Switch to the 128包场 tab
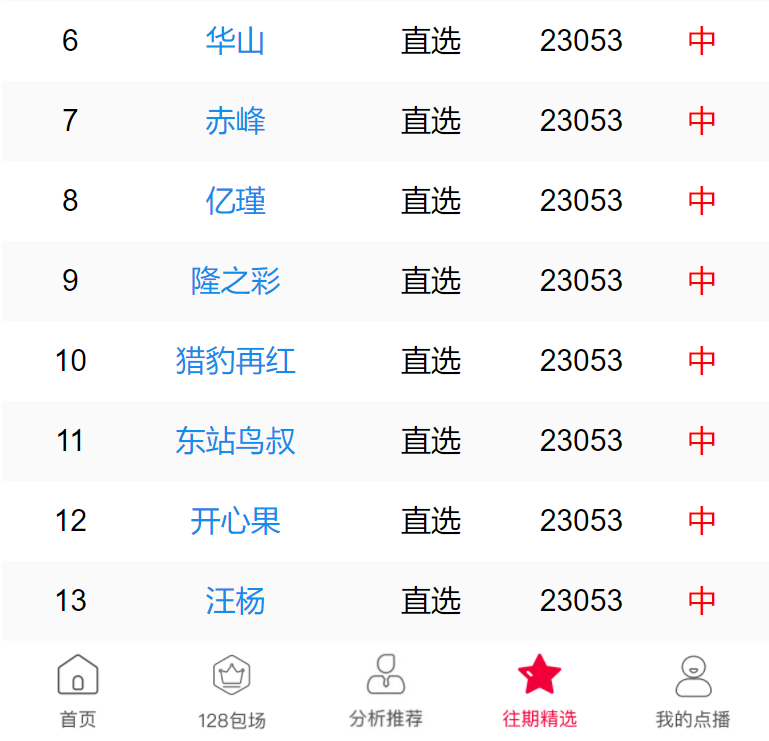769x741 pixels. [231, 690]
